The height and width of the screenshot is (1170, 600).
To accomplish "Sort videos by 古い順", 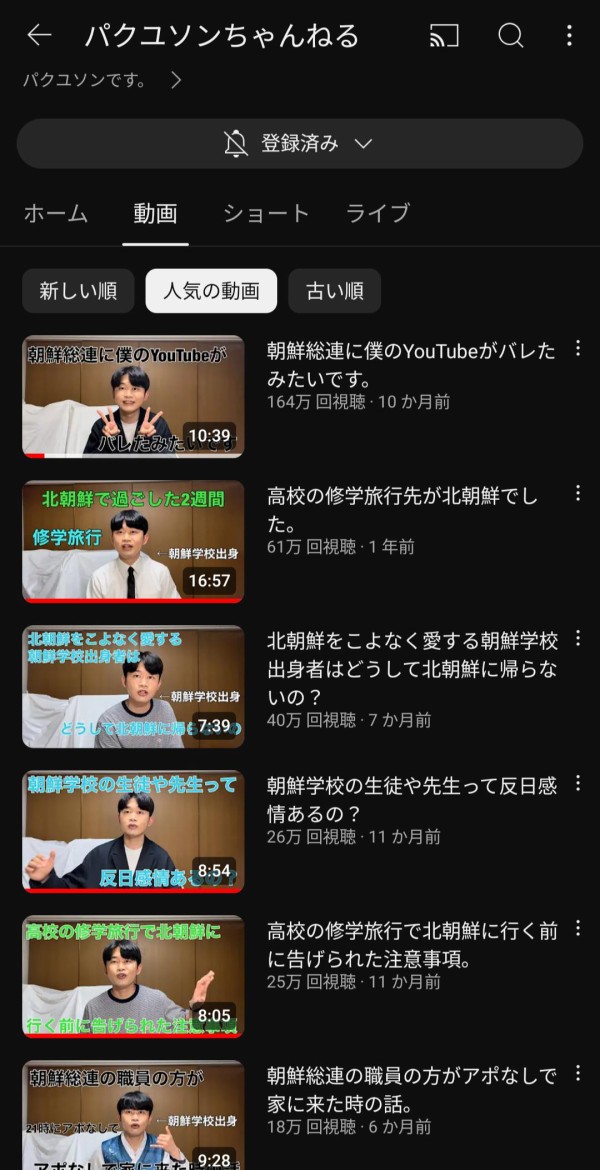I will click(334, 291).
